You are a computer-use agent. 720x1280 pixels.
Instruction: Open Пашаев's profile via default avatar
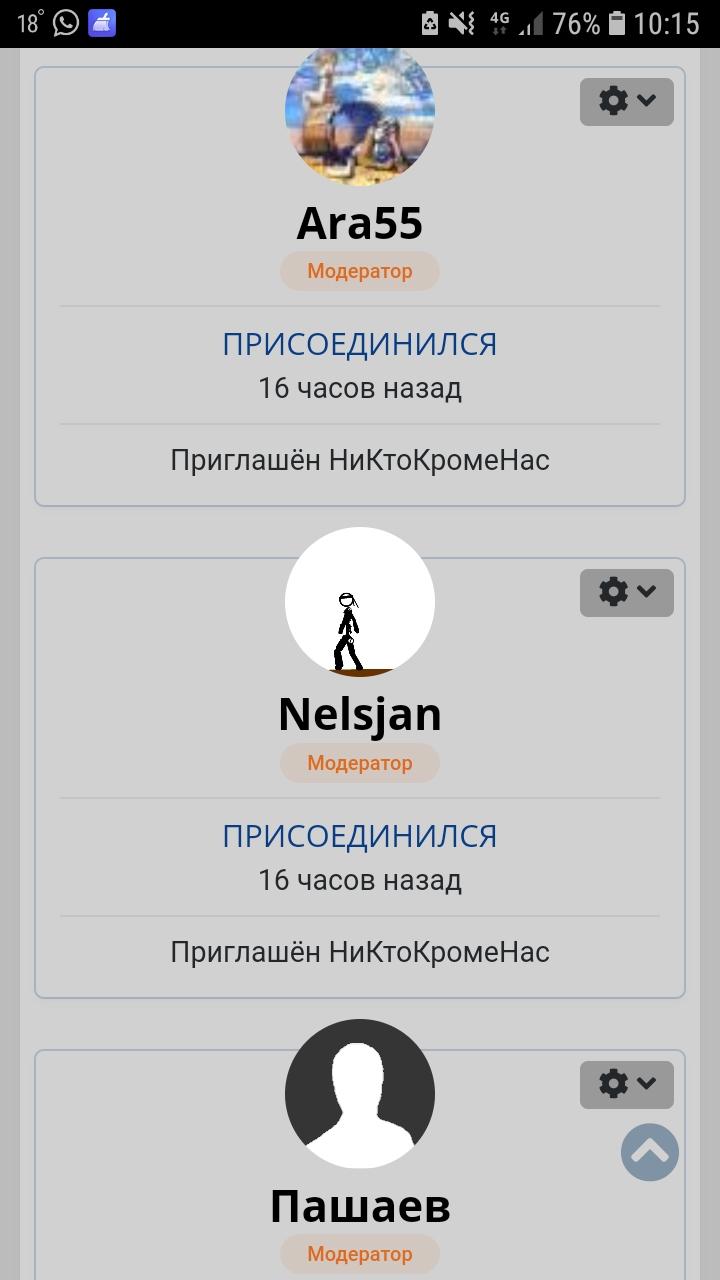coord(360,1093)
